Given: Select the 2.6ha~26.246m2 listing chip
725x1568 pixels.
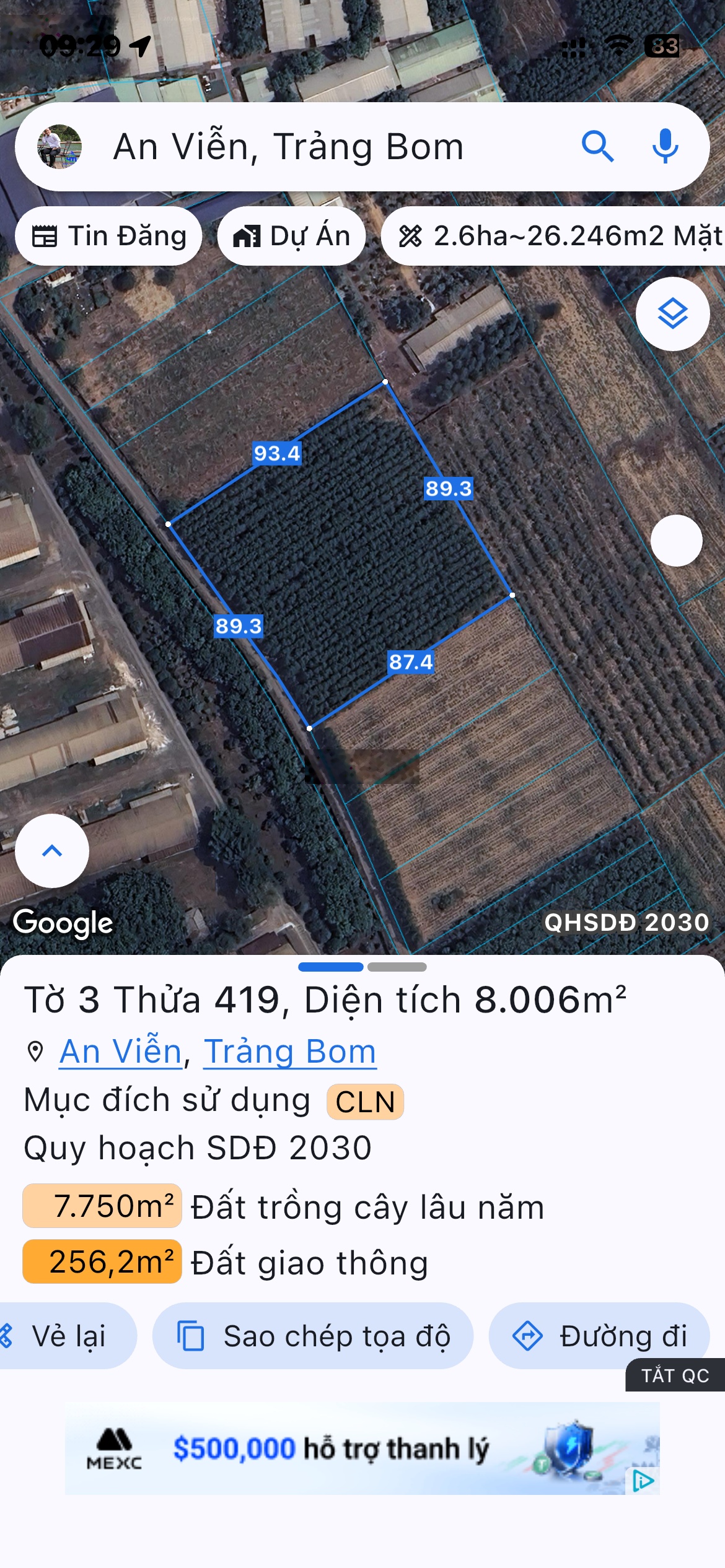Looking at the screenshot, I should pos(558,236).
